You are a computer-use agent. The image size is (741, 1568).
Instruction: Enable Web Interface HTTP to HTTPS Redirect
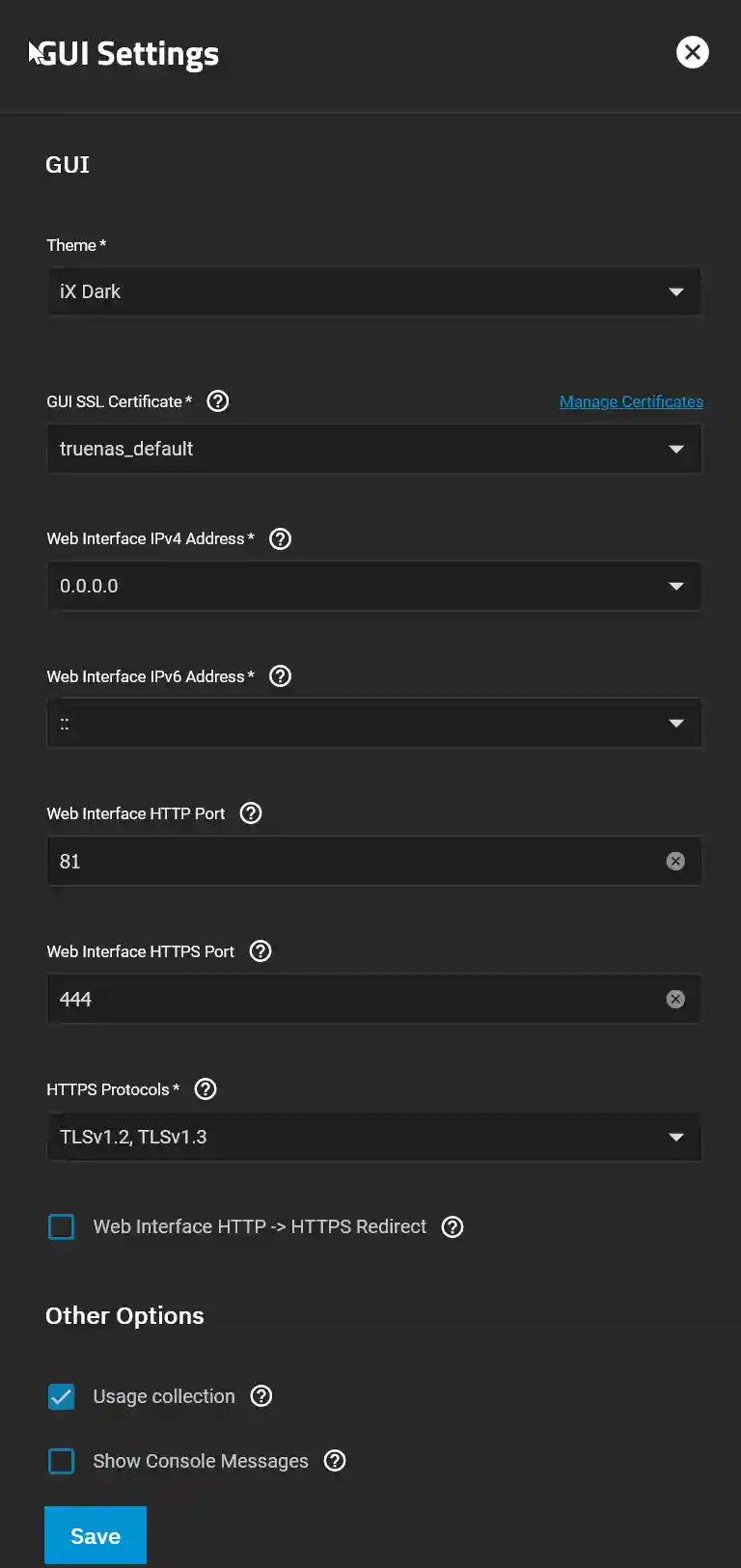coord(61,1226)
